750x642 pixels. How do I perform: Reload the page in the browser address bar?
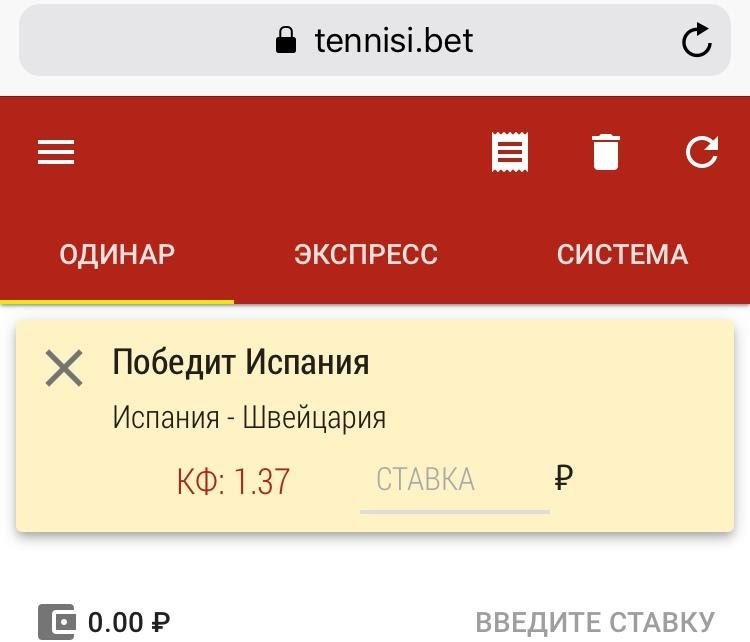696,41
